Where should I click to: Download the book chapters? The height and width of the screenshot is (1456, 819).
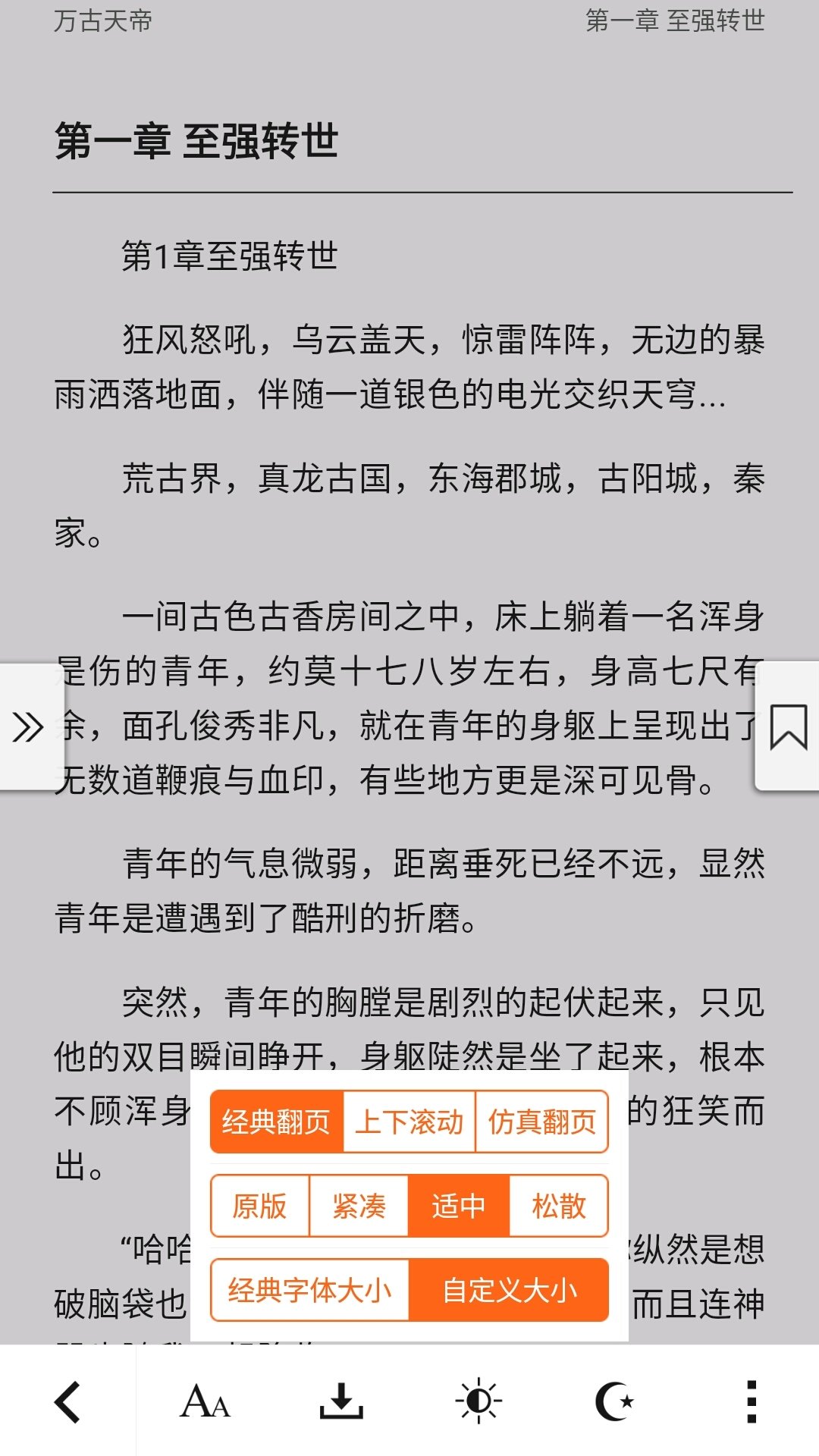[x=341, y=1401]
